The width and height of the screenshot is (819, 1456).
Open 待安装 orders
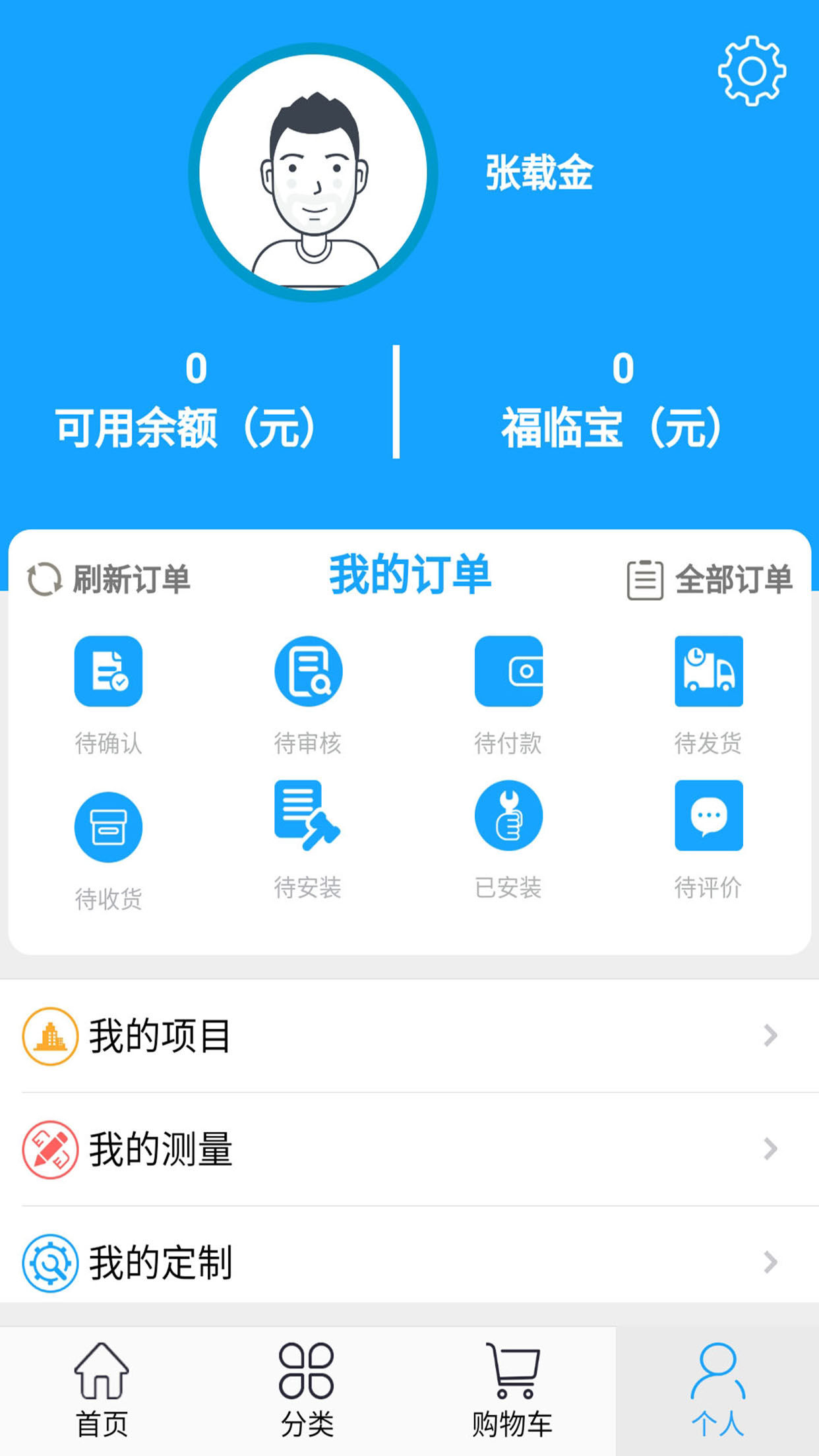point(308,839)
